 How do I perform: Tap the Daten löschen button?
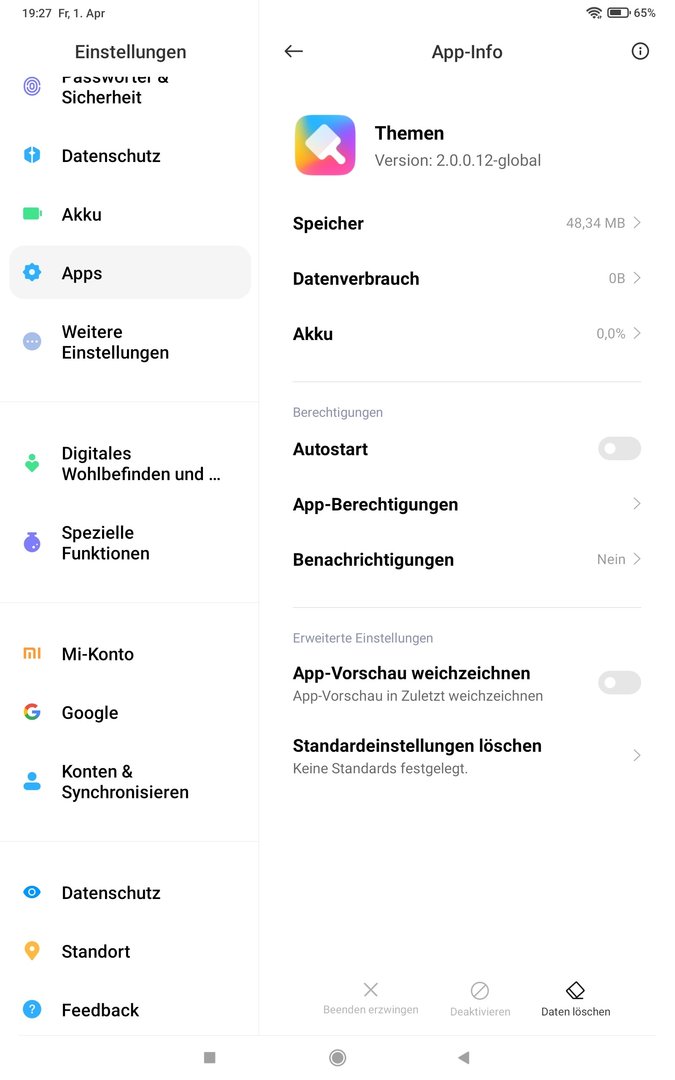575,1000
